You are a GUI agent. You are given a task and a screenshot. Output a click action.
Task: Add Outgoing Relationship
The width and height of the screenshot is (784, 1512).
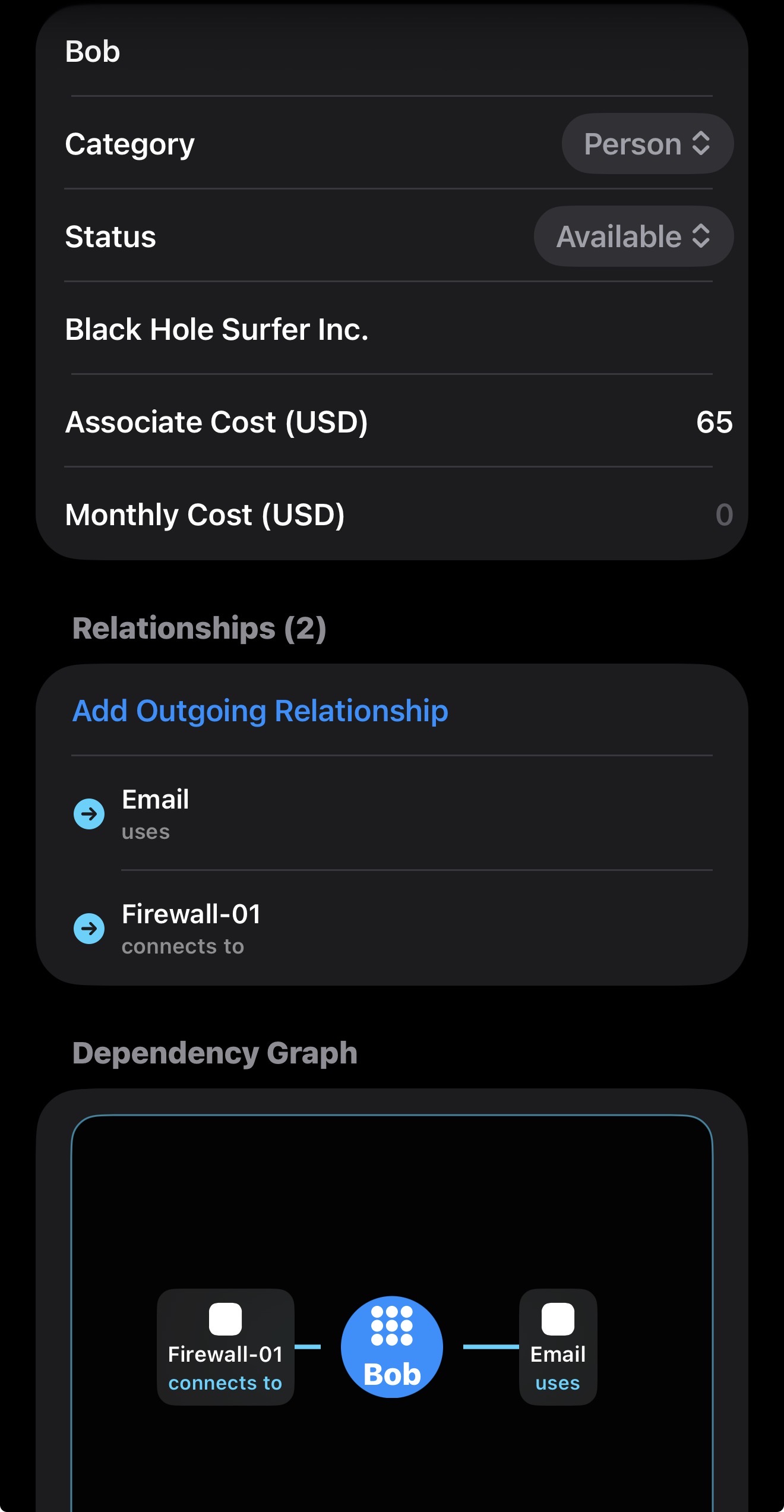pyautogui.click(x=260, y=711)
